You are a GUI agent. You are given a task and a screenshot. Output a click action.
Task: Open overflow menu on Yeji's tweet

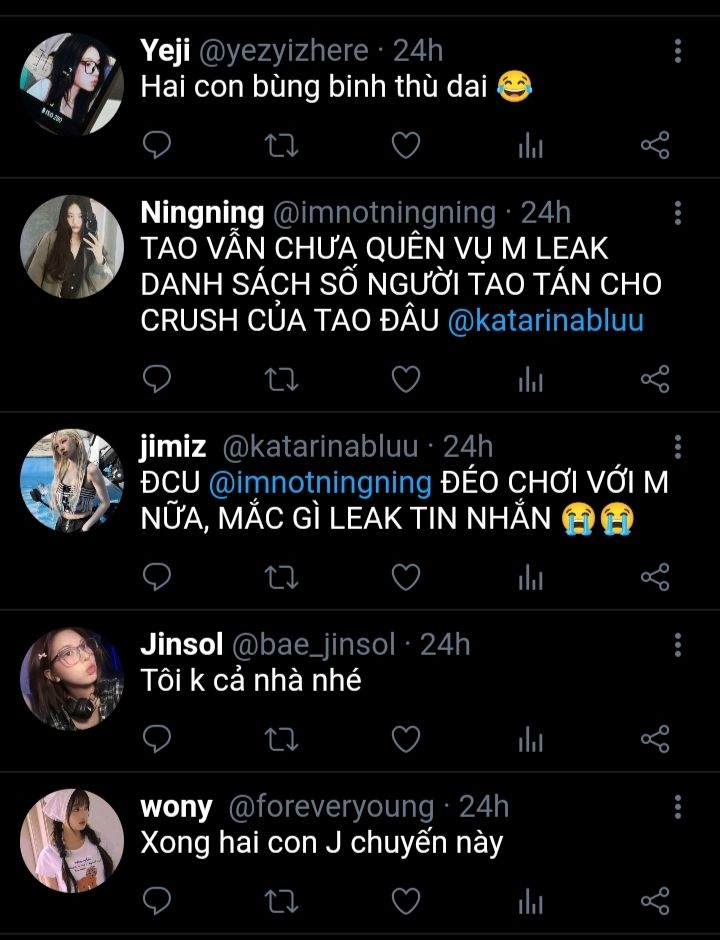pyautogui.click(x=678, y=51)
